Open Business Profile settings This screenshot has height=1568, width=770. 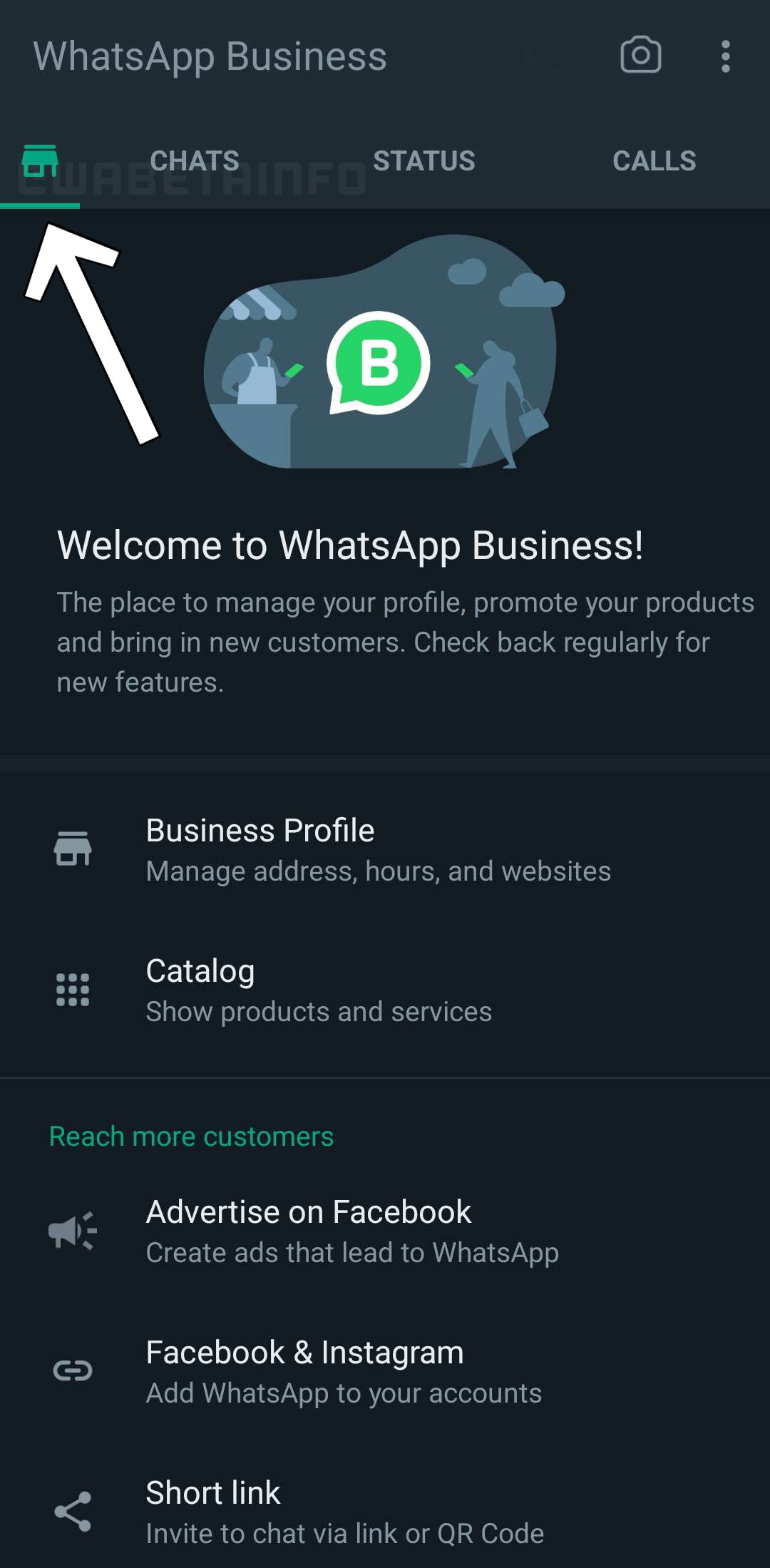click(378, 850)
